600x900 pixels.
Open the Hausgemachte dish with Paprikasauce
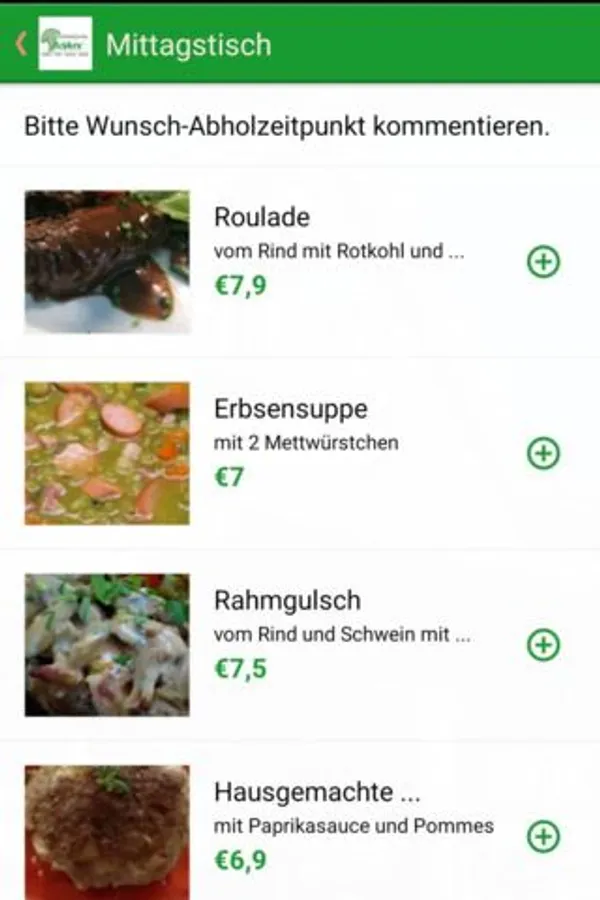click(x=340, y=826)
